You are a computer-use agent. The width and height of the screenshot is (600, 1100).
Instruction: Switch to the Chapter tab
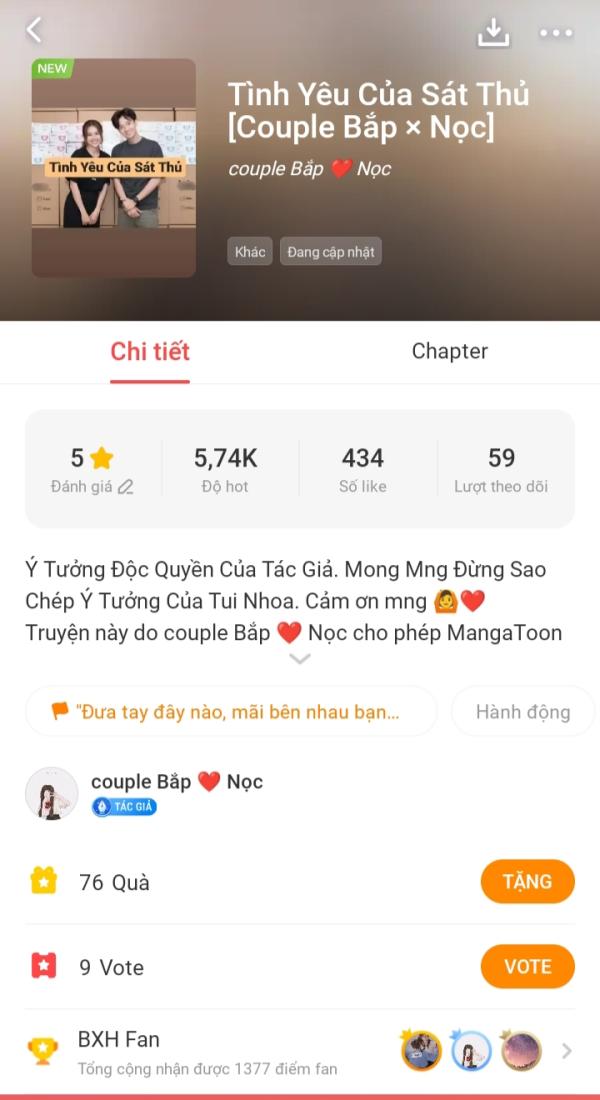point(450,351)
